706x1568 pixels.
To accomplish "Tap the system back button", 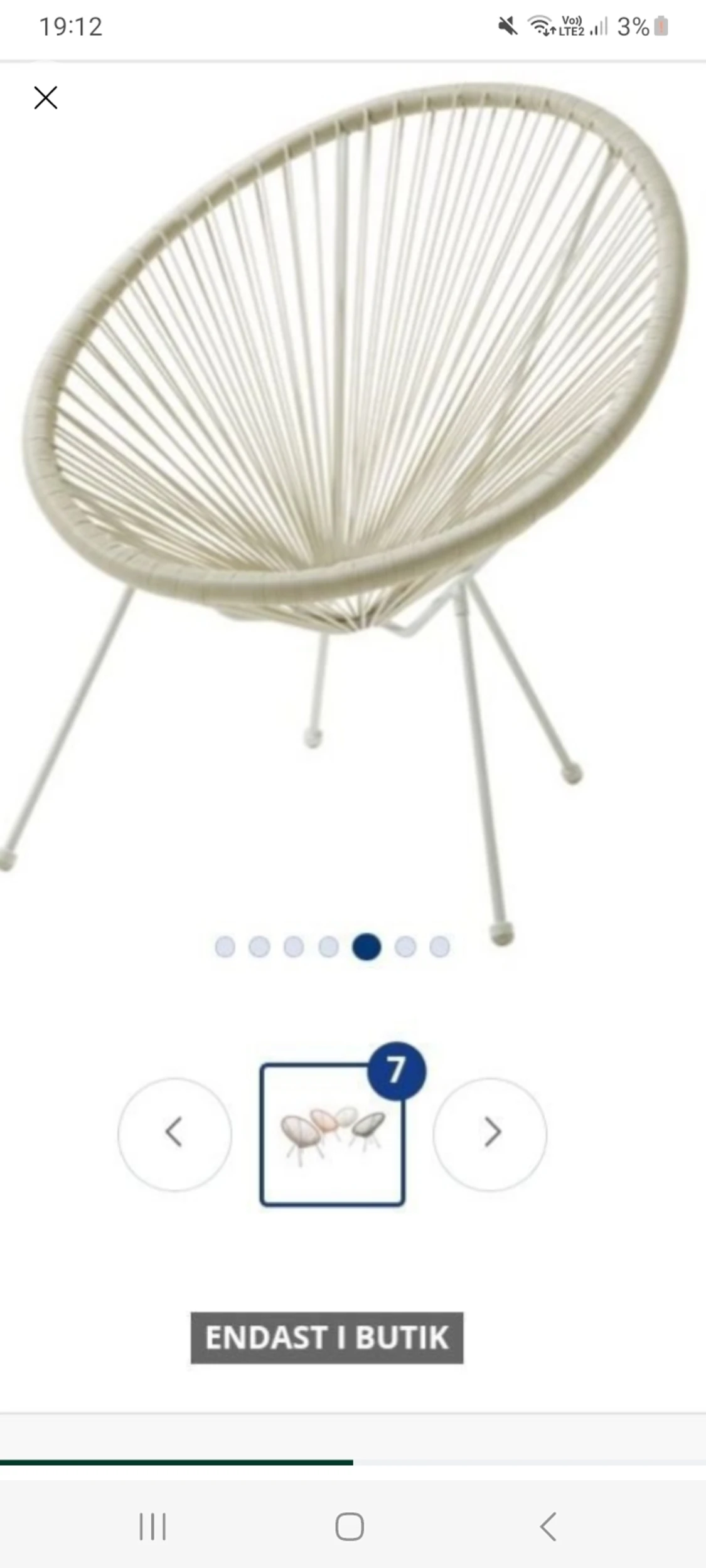I will (548, 1526).
